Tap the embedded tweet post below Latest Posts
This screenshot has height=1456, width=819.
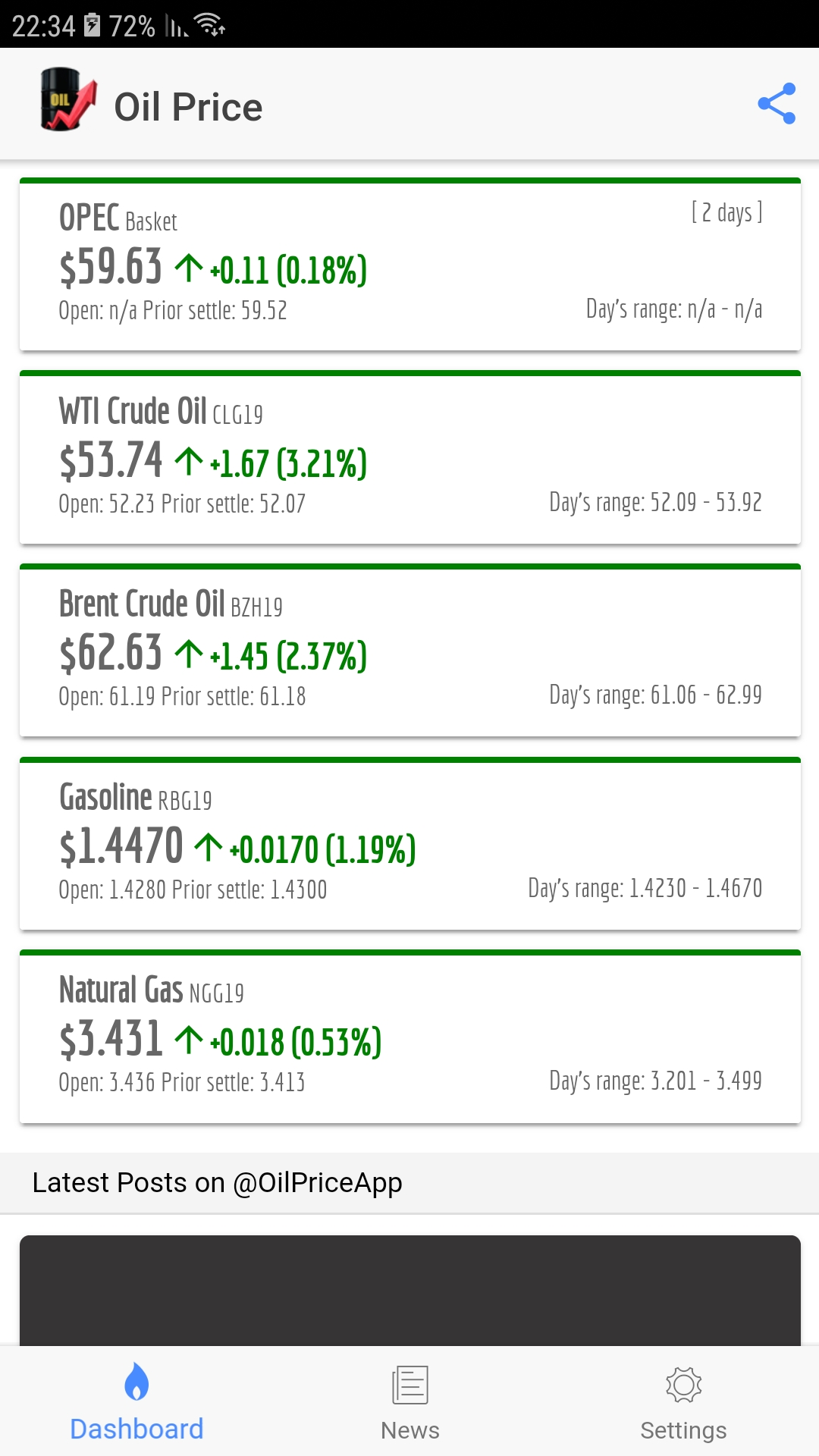point(409,1289)
